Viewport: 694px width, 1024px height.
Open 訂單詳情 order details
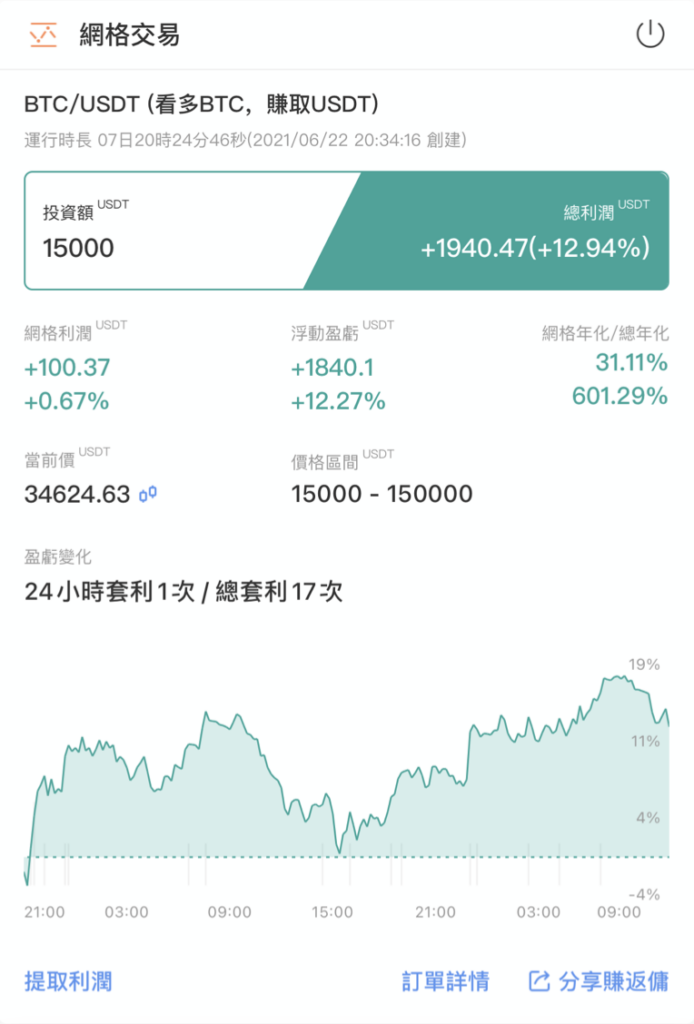coord(445,981)
